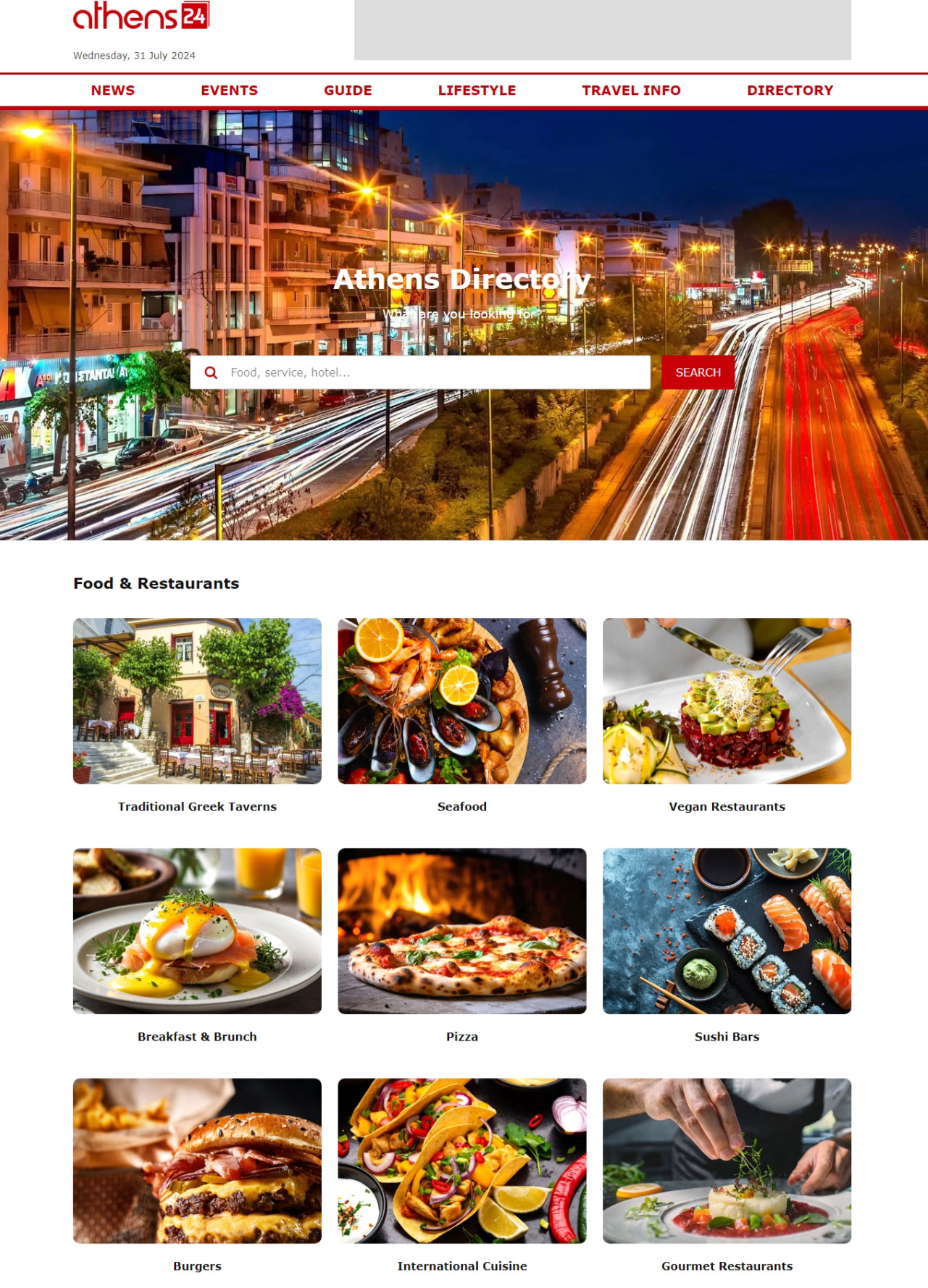The height and width of the screenshot is (1288, 928).
Task: Select the DIRECTORY menu item
Action: click(790, 91)
